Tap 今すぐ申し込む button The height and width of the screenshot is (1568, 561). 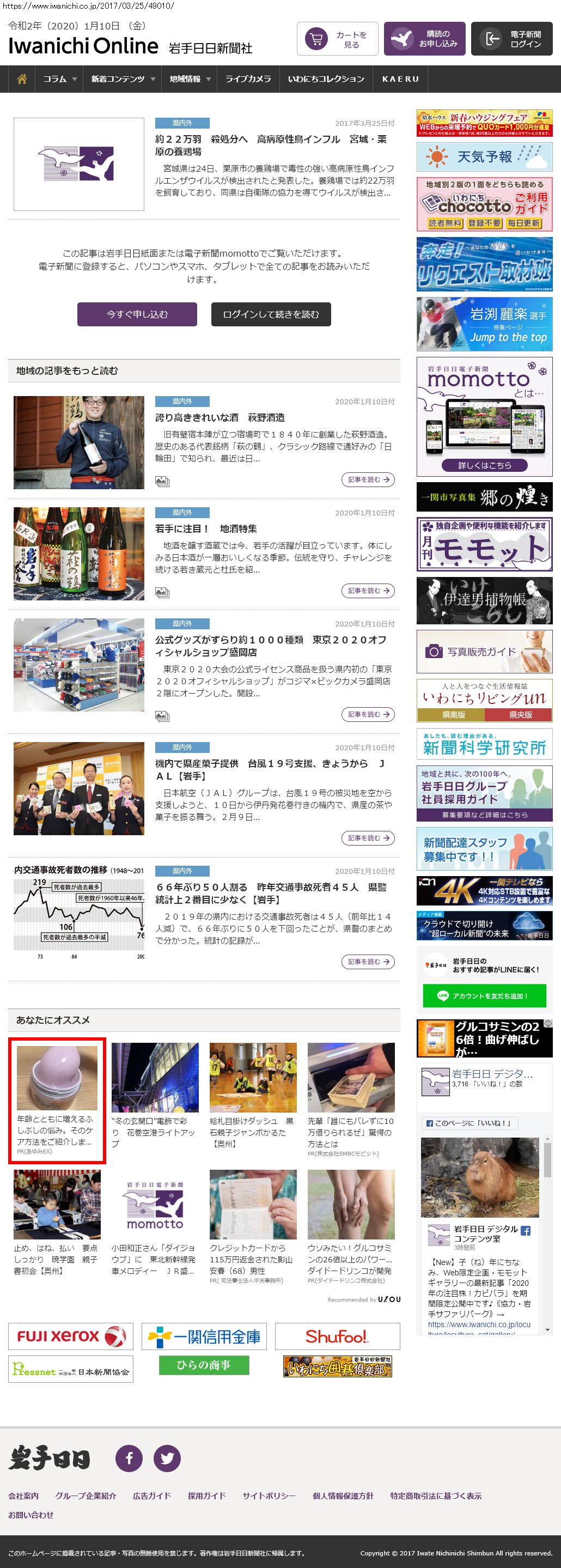(x=137, y=314)
